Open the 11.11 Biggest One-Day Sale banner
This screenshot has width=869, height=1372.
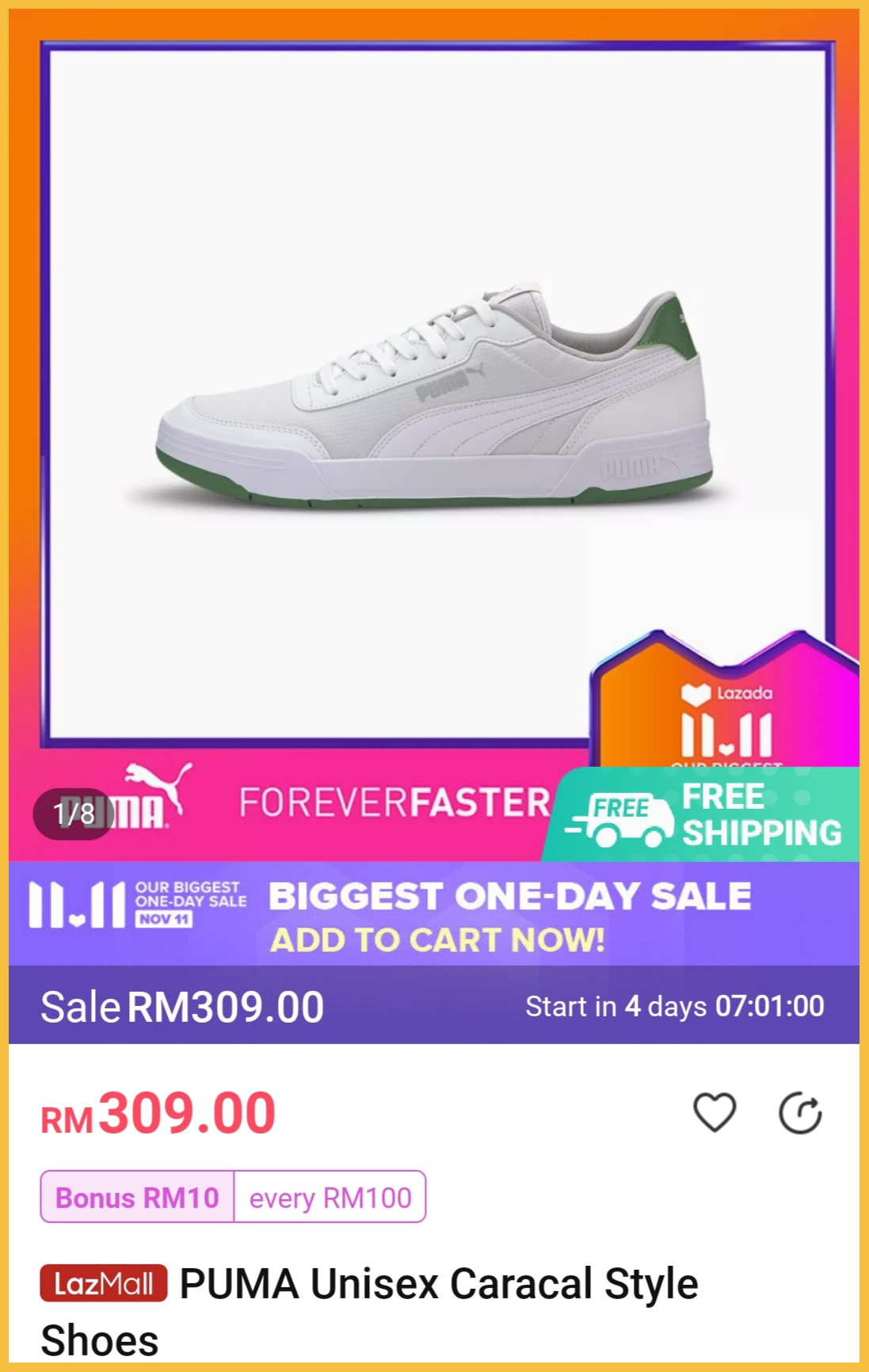(434, 914)
